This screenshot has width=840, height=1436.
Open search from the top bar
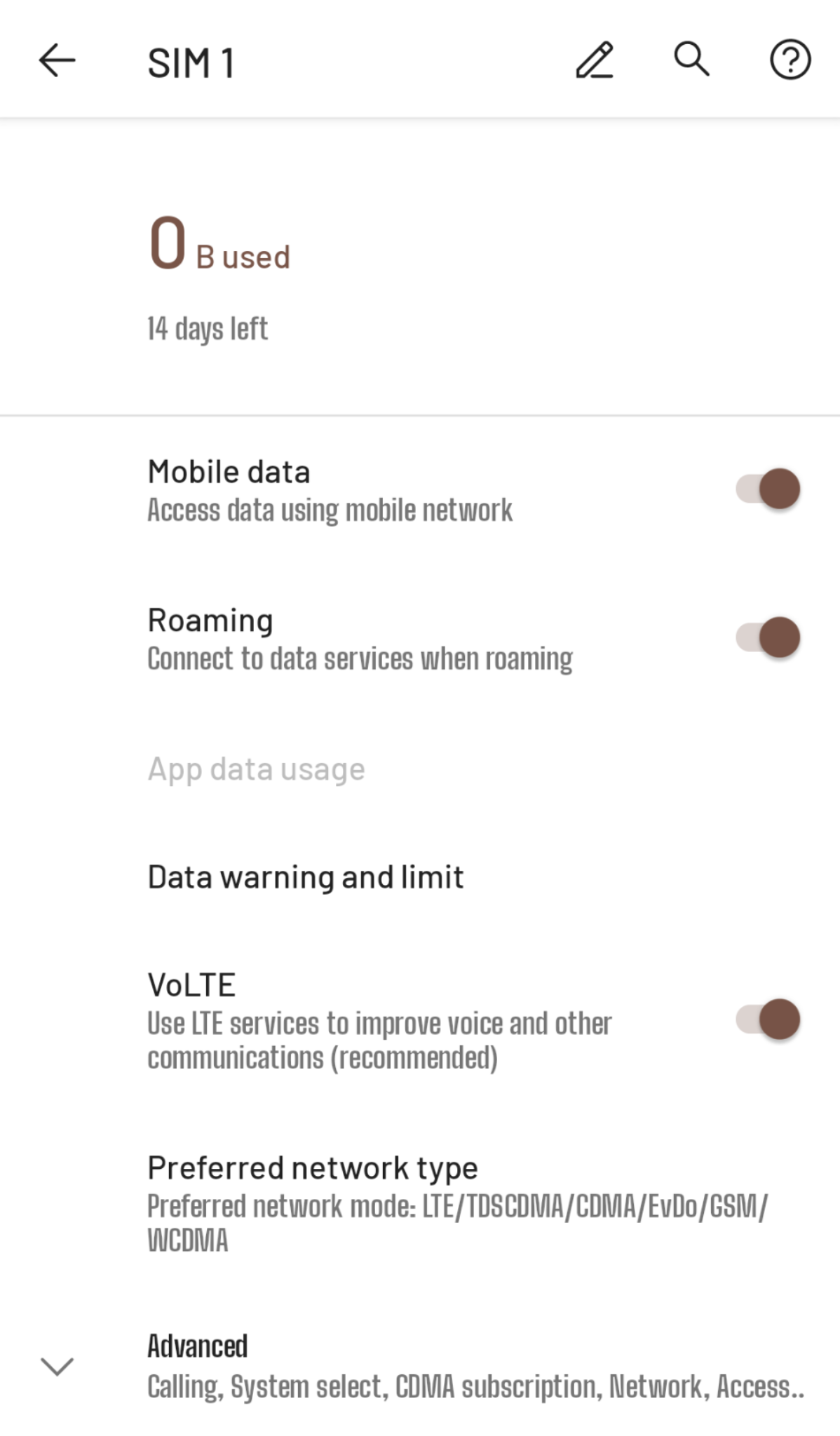[x=691, y=61]
